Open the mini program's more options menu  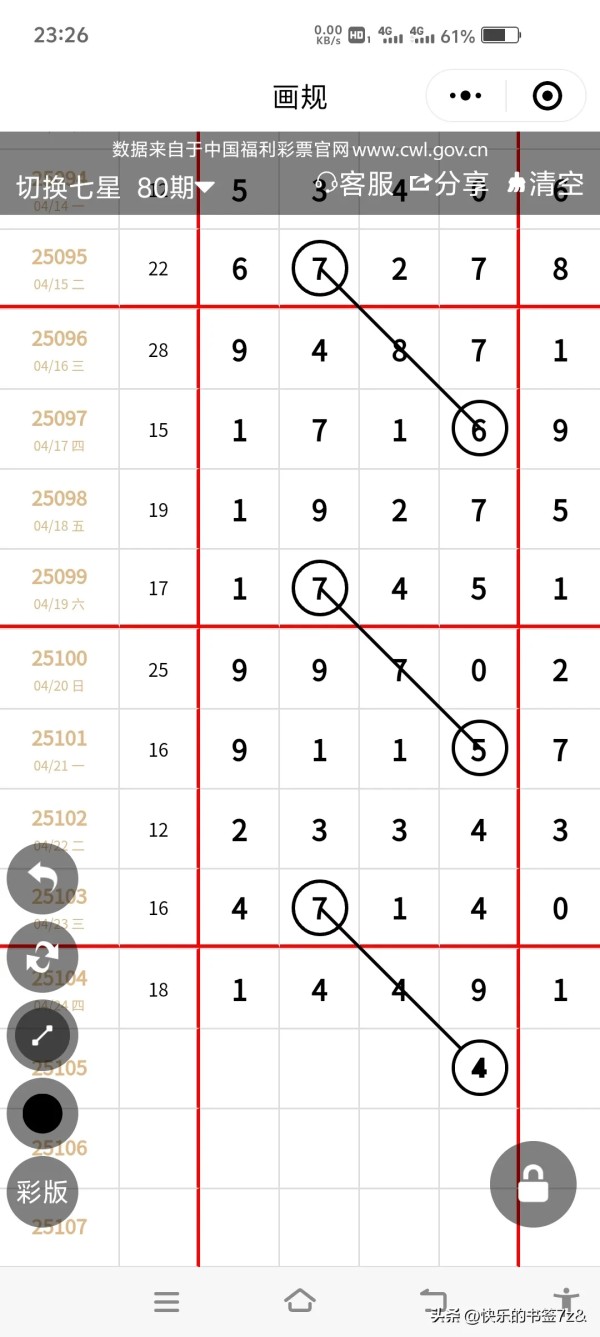(x=466, y=96)
